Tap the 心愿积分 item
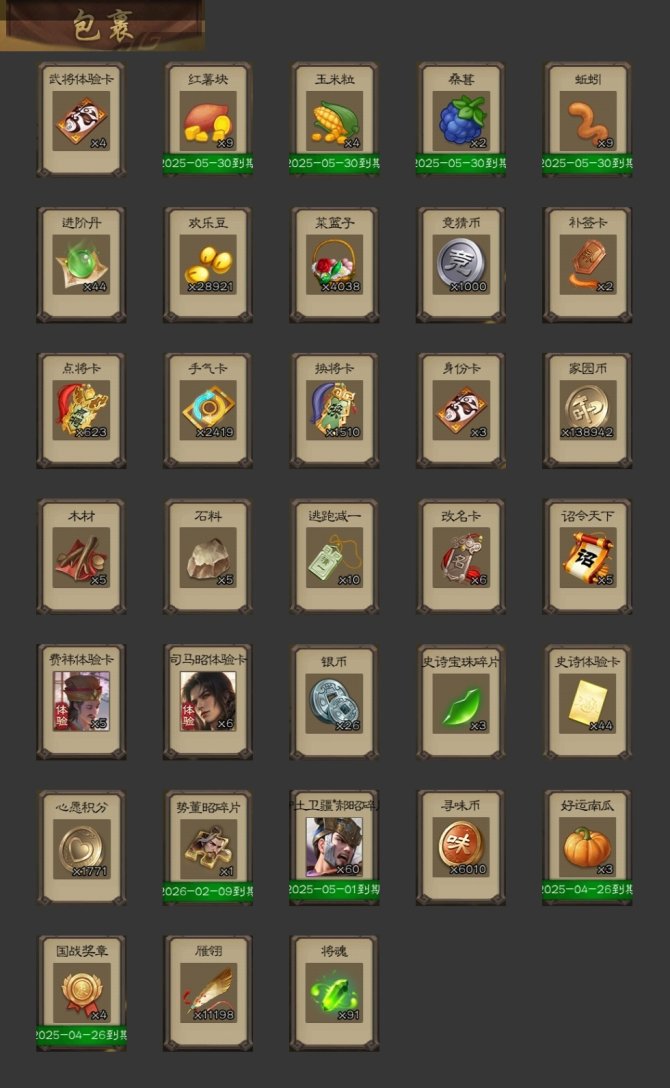 pos(81,847)
